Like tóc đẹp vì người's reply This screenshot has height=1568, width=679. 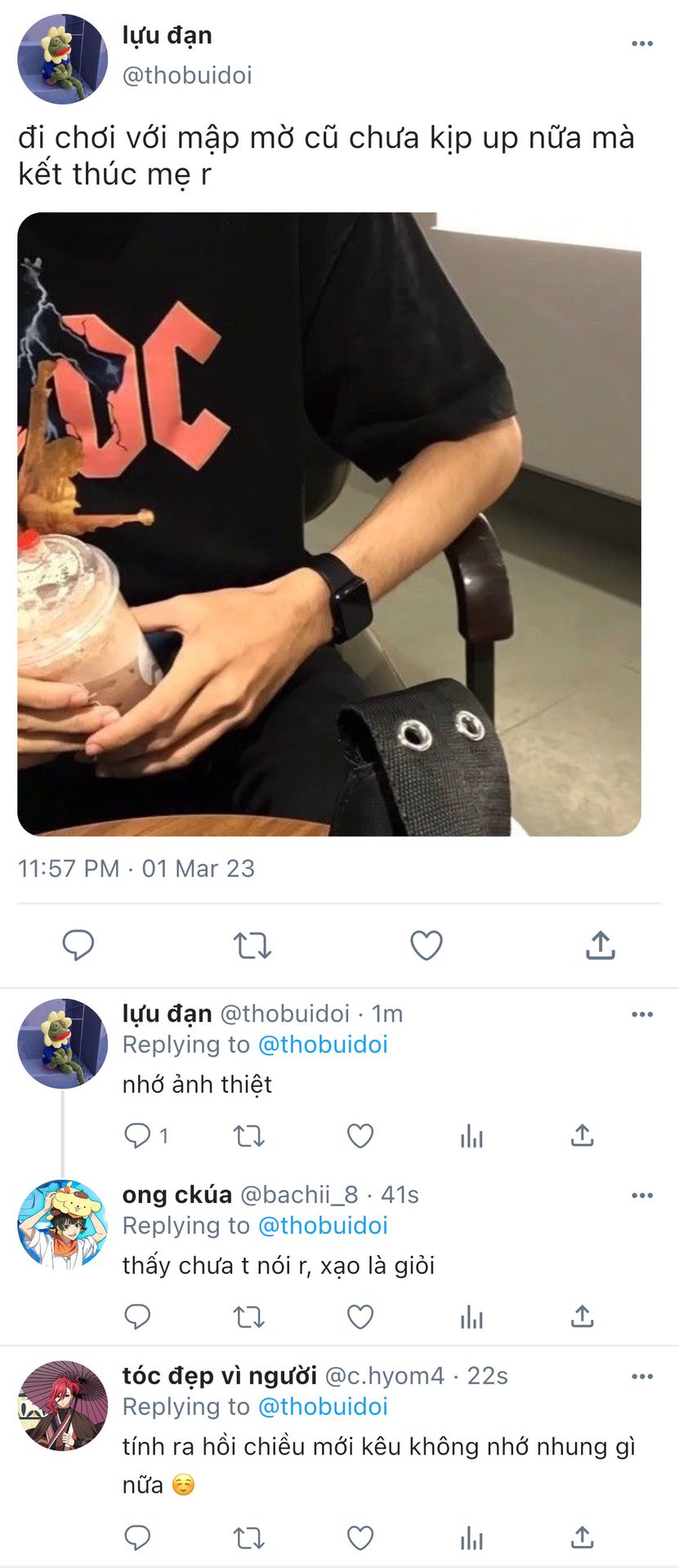(360, 1539)
